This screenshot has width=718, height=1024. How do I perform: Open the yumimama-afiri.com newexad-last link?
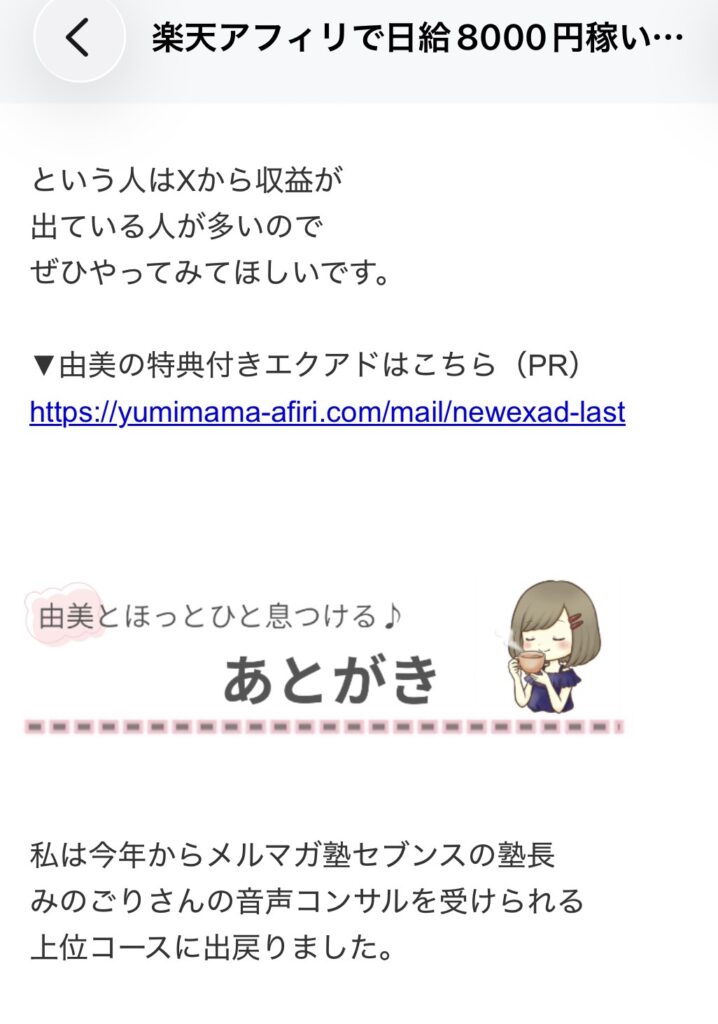tap(327, 412)
